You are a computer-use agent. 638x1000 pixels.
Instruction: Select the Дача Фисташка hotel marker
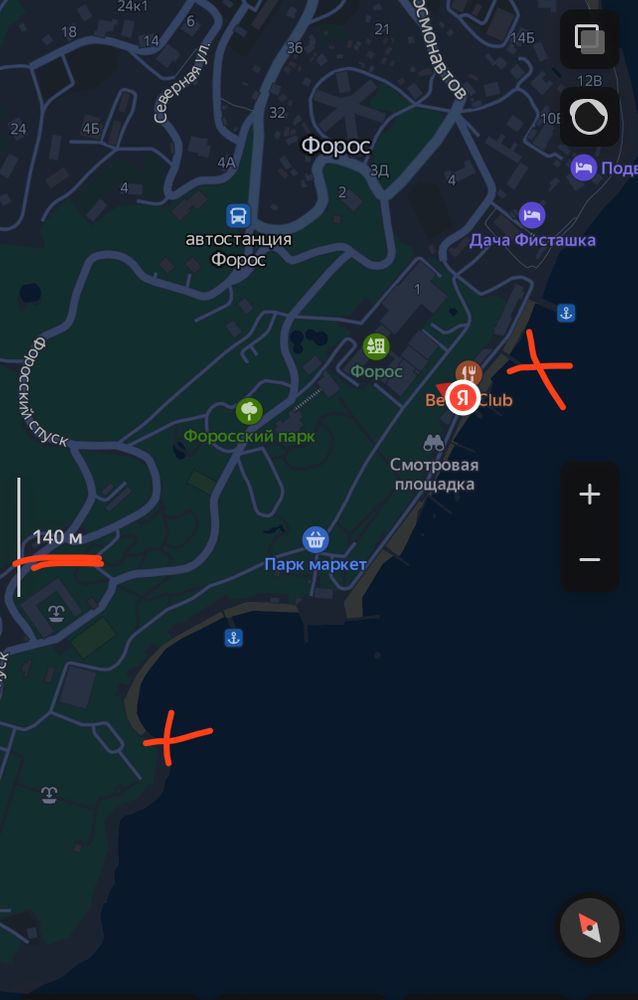click(x=532, y=215)
